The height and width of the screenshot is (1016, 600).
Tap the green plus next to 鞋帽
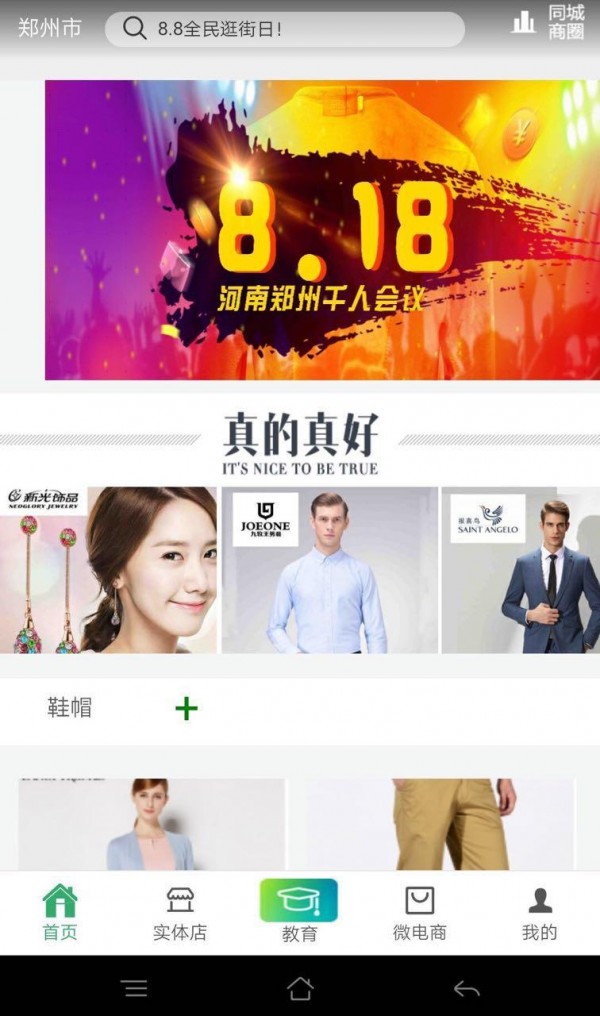click(x=186, y=709)
